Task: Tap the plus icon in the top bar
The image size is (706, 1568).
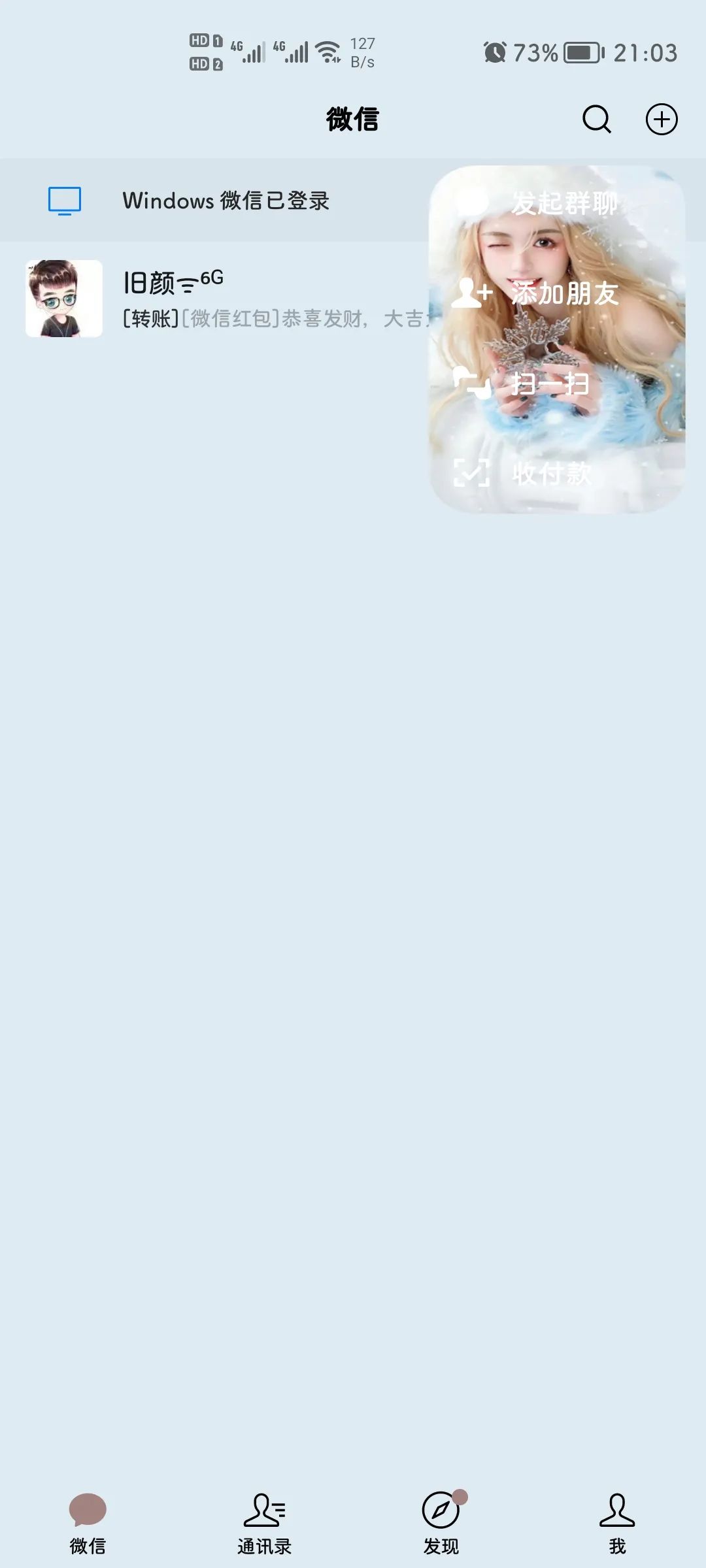Action: (x=662, y=120)
